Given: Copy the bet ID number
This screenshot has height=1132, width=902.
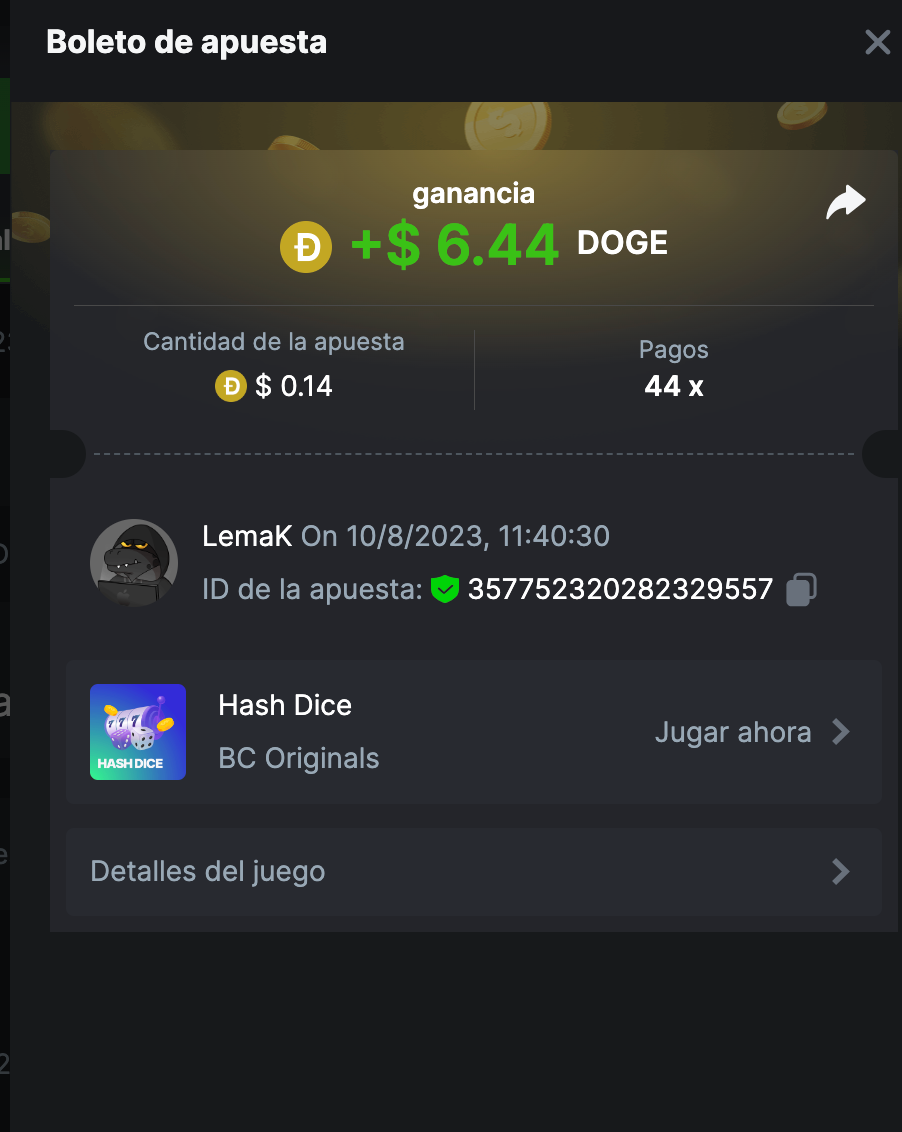Looking at the screenshot, I should [x=800, y=589].
